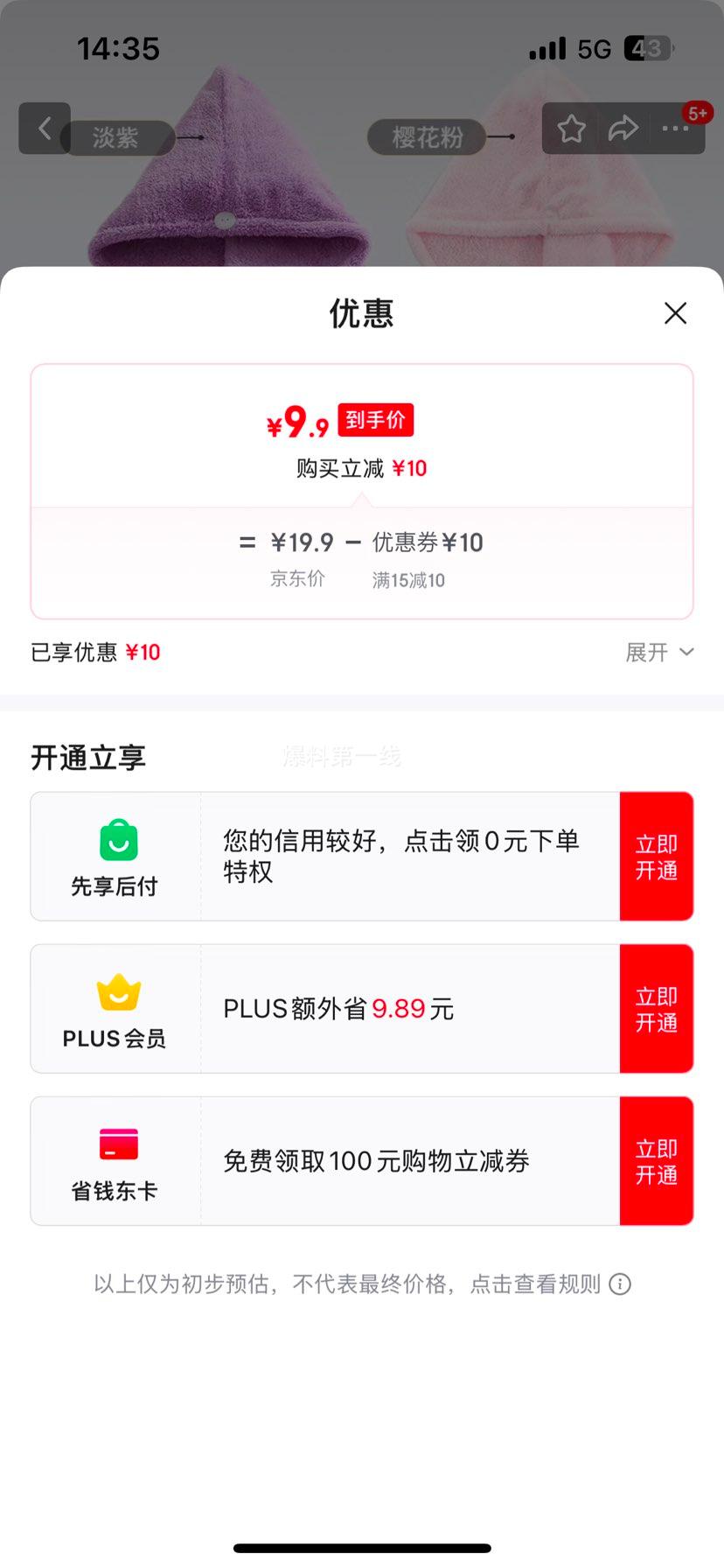Click the rules info ⓘ icon
Screen dimensions: 724x1568
[x=621, y=1283]
